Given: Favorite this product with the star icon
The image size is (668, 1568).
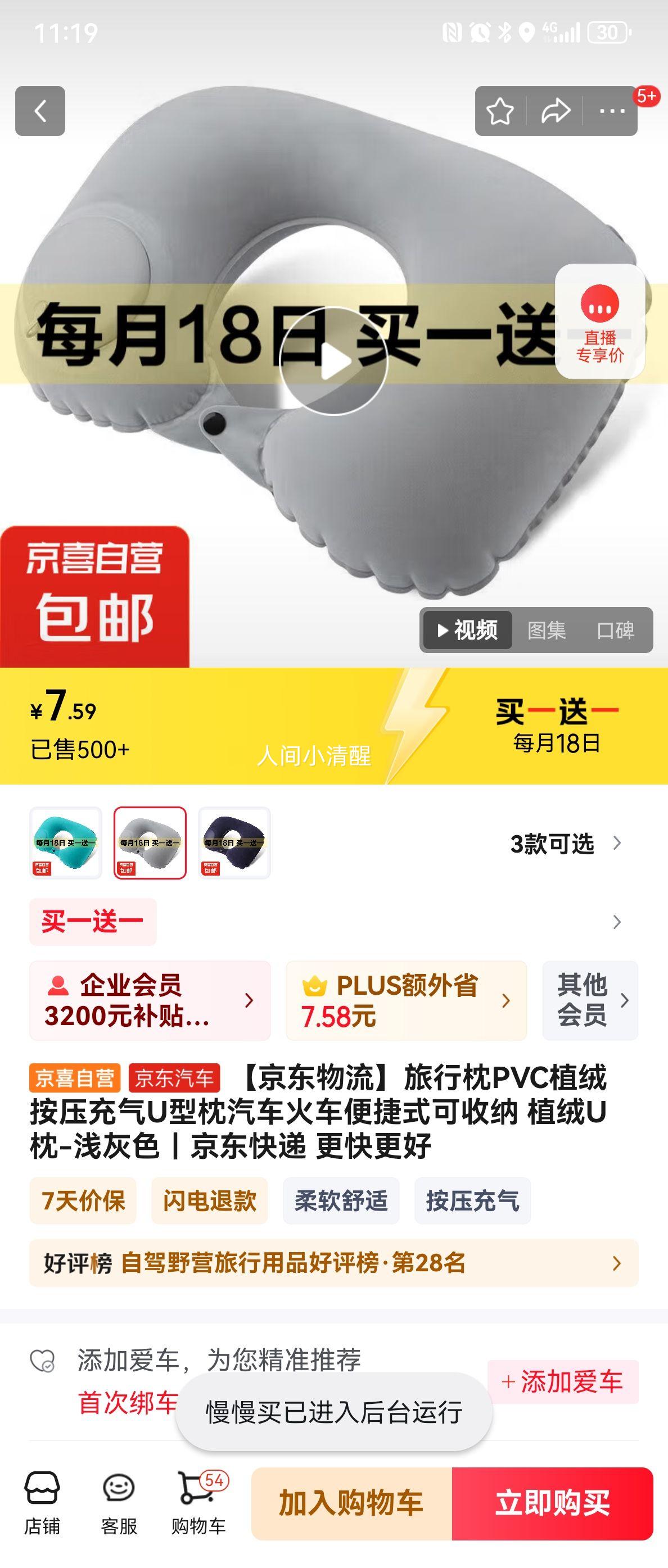Looking at the screenshot, I should [499, 111].
